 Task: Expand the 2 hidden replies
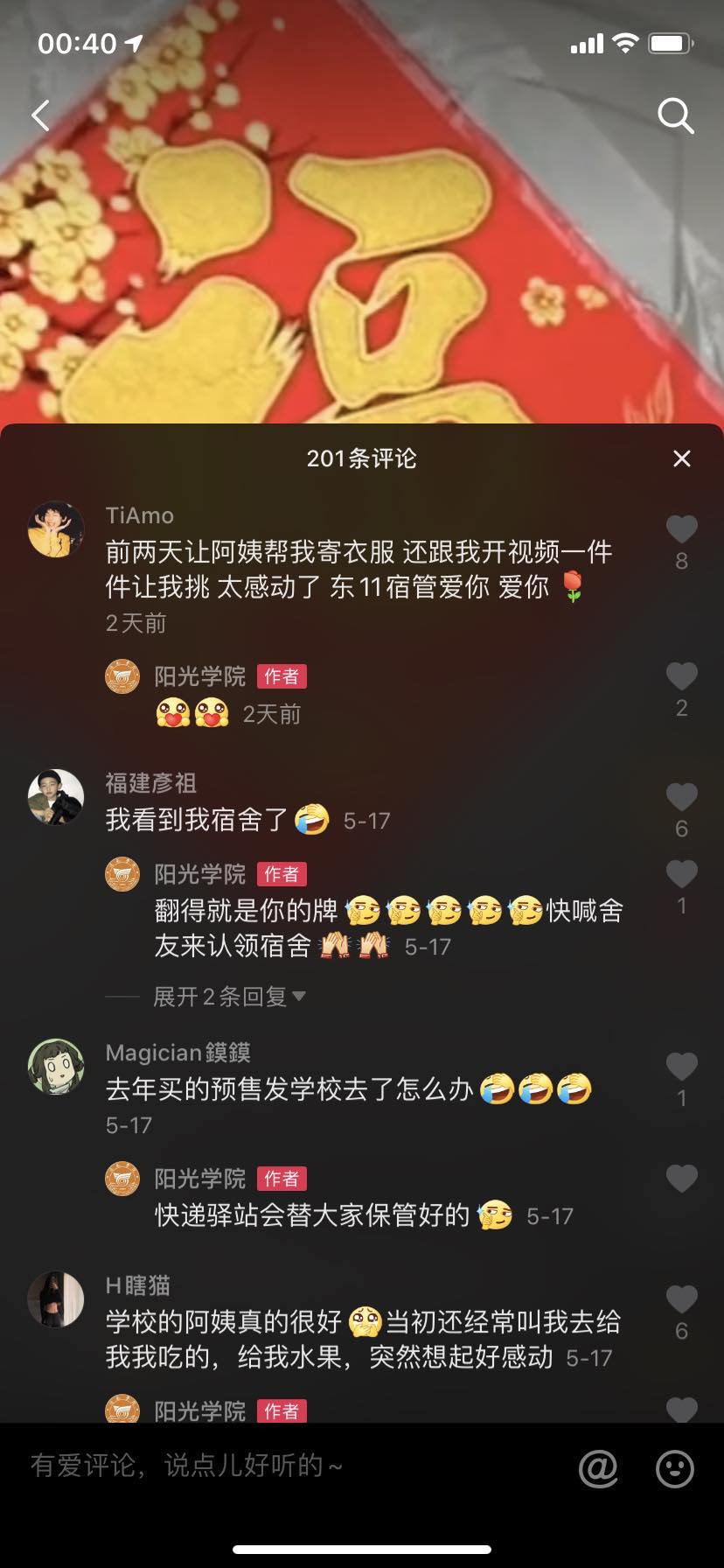(x=229, y=997)
